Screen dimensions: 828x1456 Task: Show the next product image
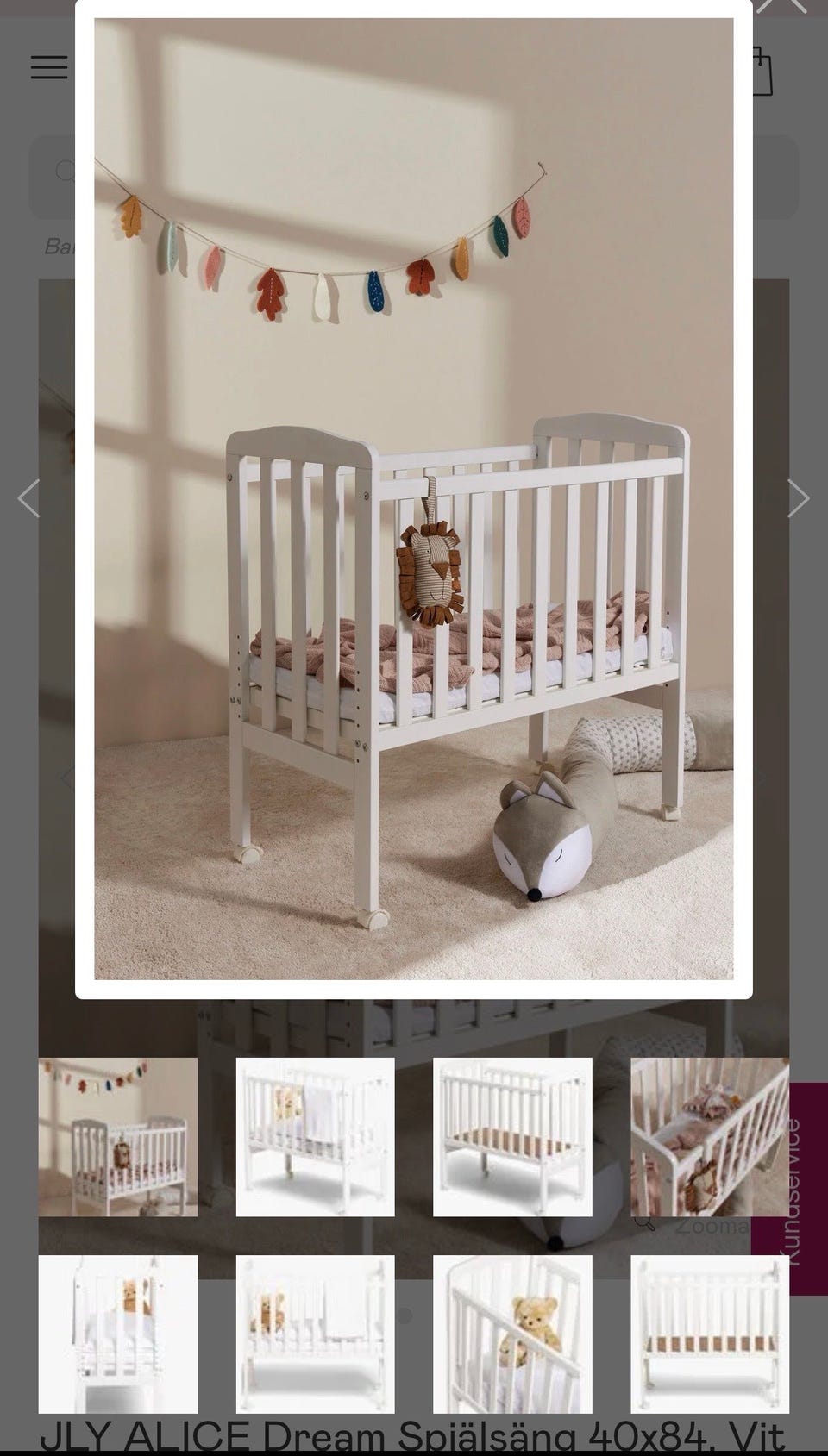(799, 498)
